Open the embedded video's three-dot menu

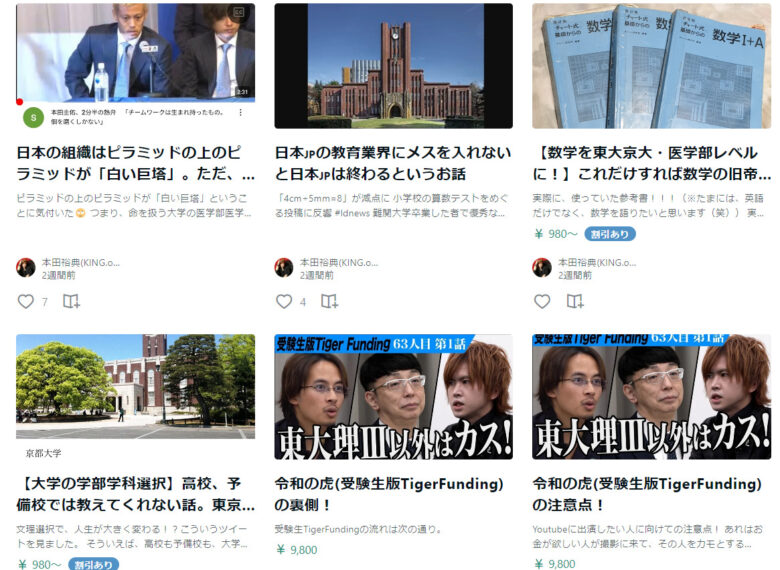click(240, 113)
